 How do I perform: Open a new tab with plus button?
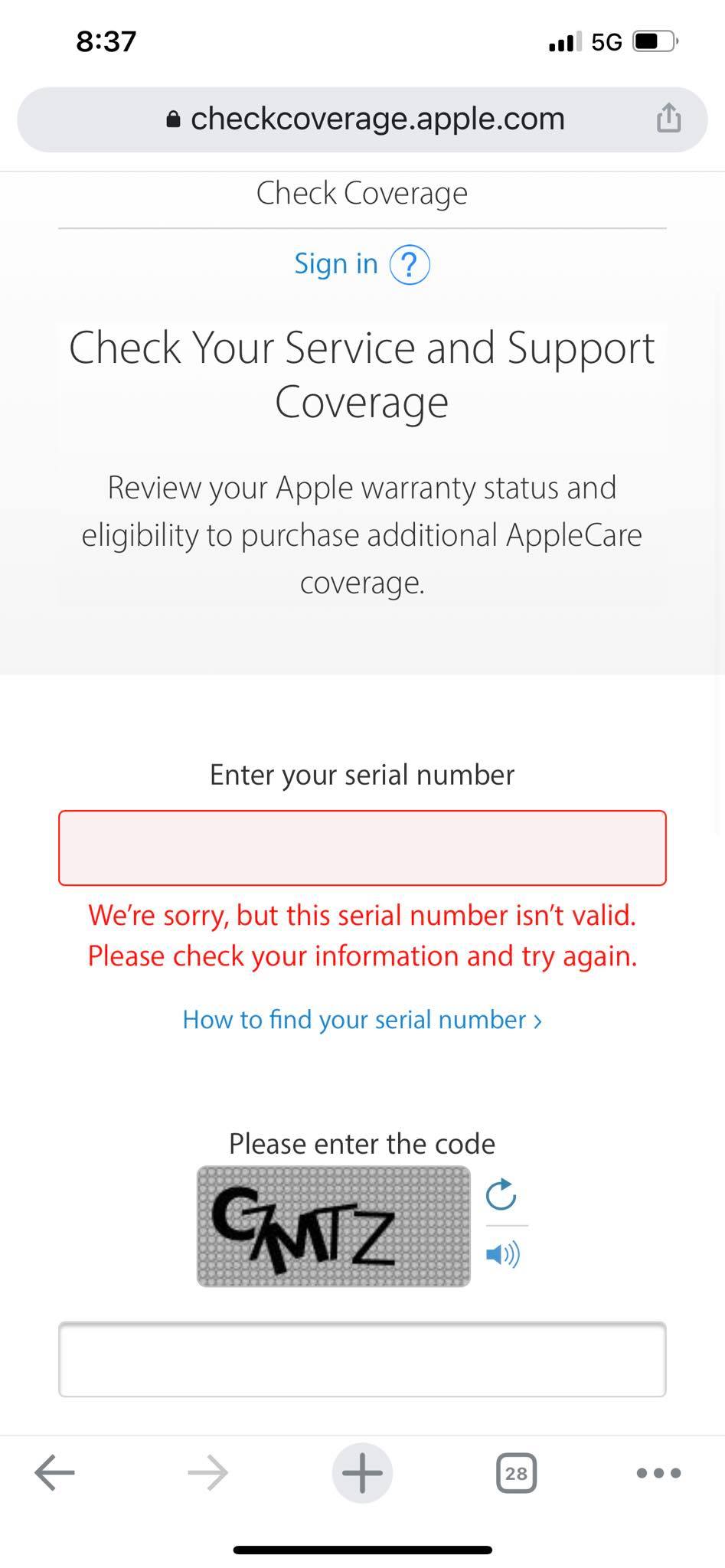[x=362, y=1472]
